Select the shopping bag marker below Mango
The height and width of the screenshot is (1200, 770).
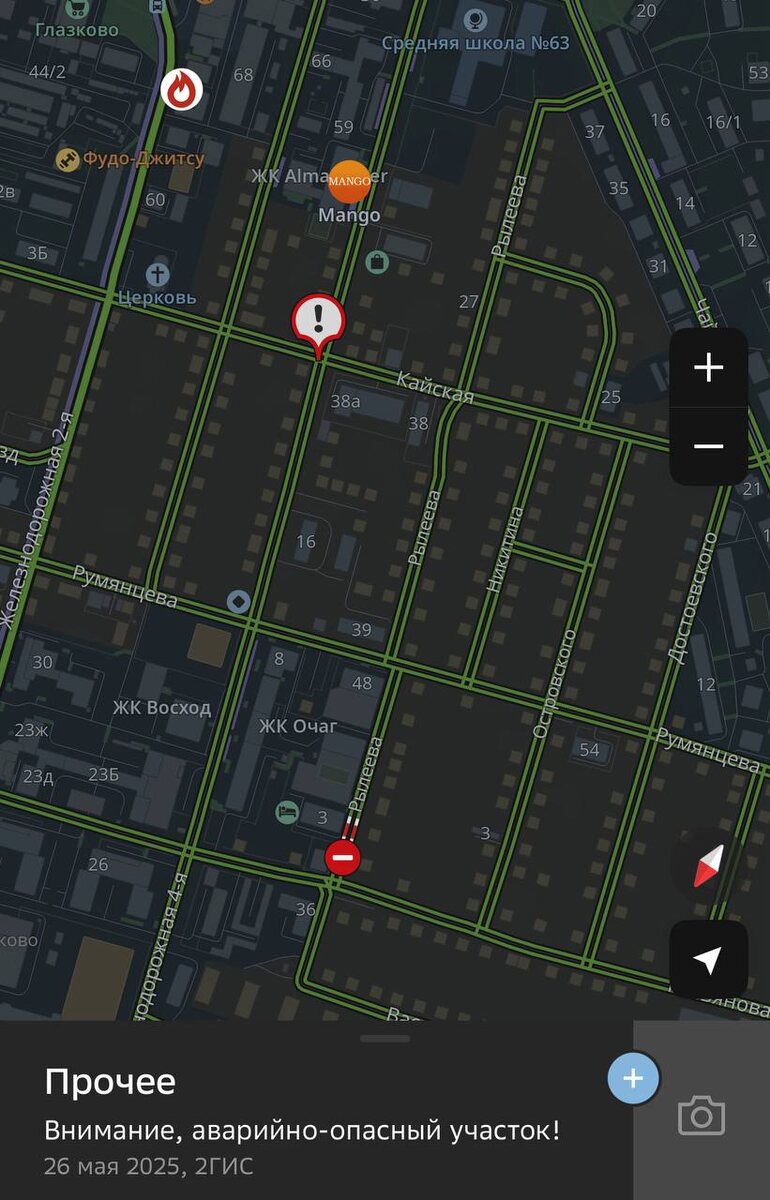pyautogui.click(x=377, y=262)
